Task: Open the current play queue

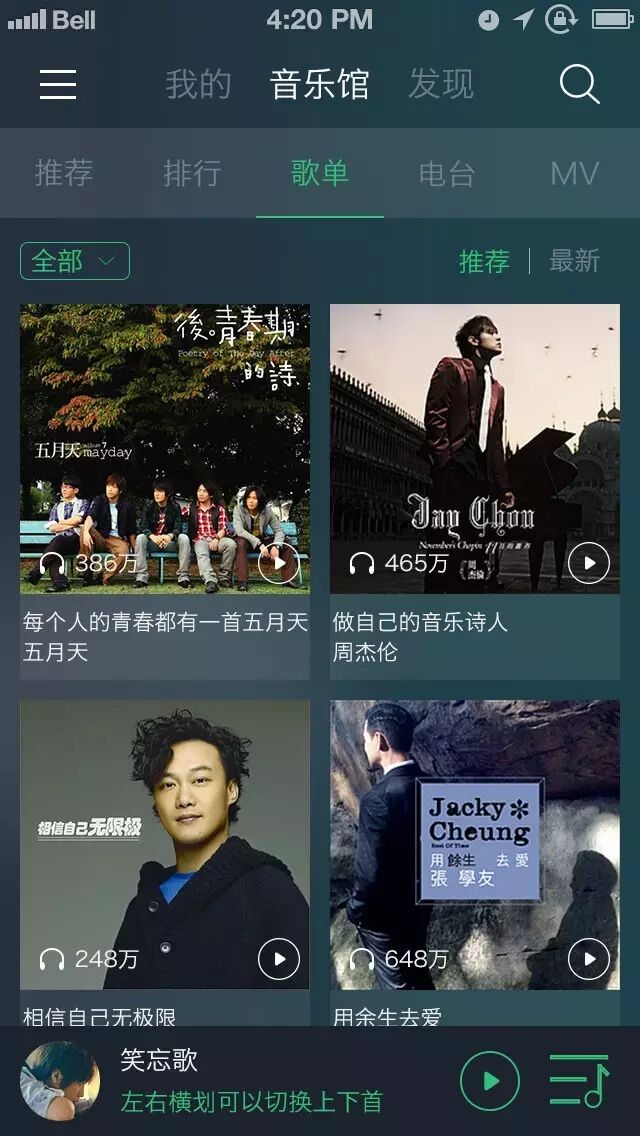Action: click(x=579, y=1081)
